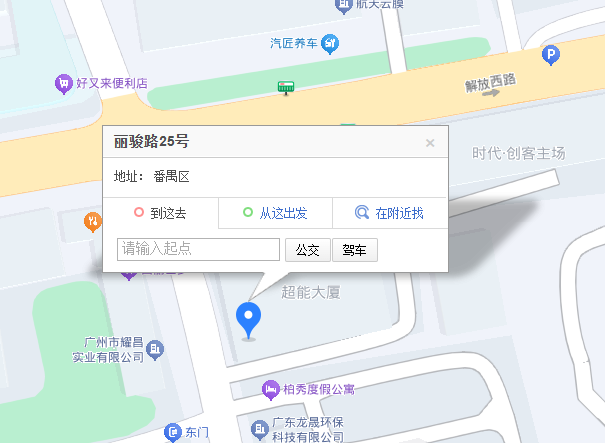The image size is (605, 443).
Task: Close the 丽骏路25号 info popup
Action: (x=430, y=143)
